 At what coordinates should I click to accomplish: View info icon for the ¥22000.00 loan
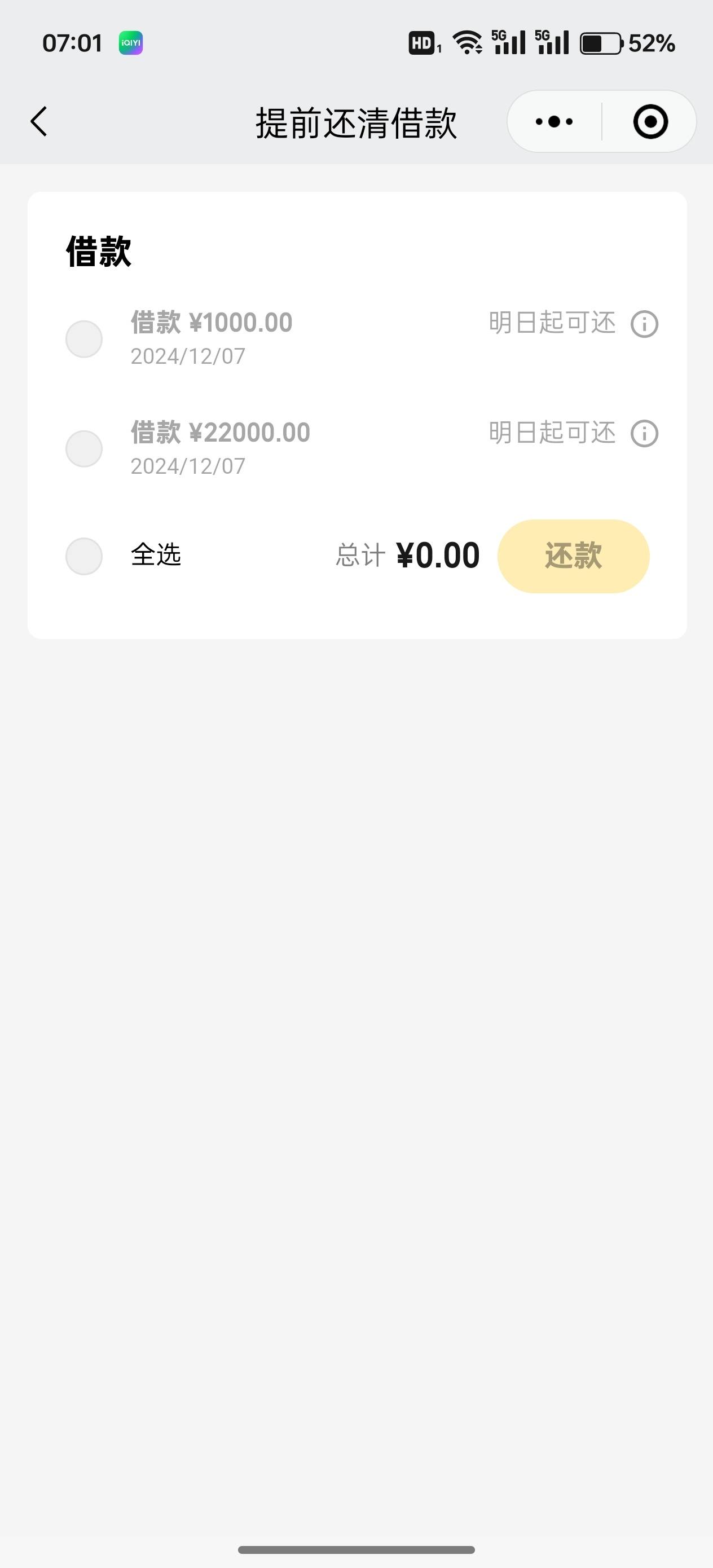tap(644, 434)
